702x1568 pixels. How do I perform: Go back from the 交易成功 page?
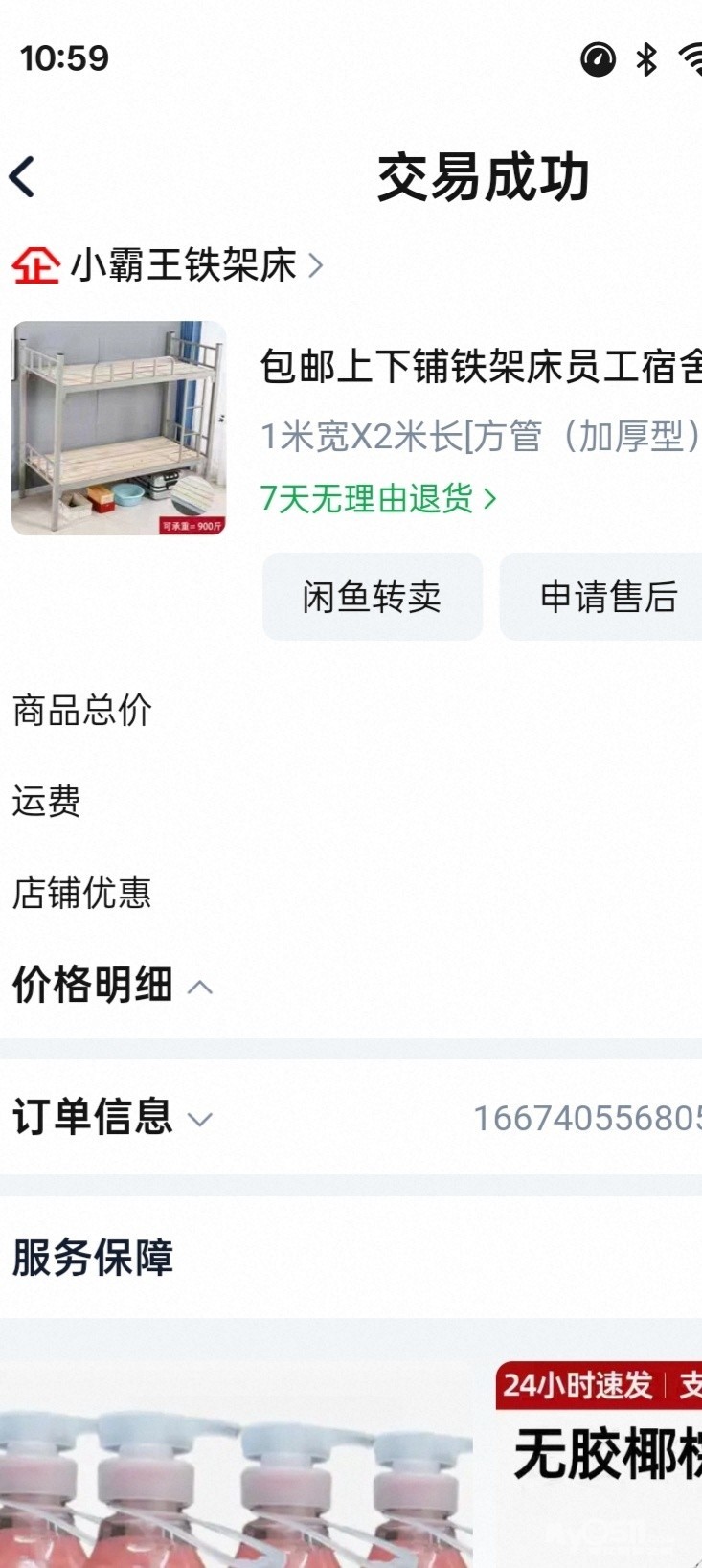coord(23,177)
